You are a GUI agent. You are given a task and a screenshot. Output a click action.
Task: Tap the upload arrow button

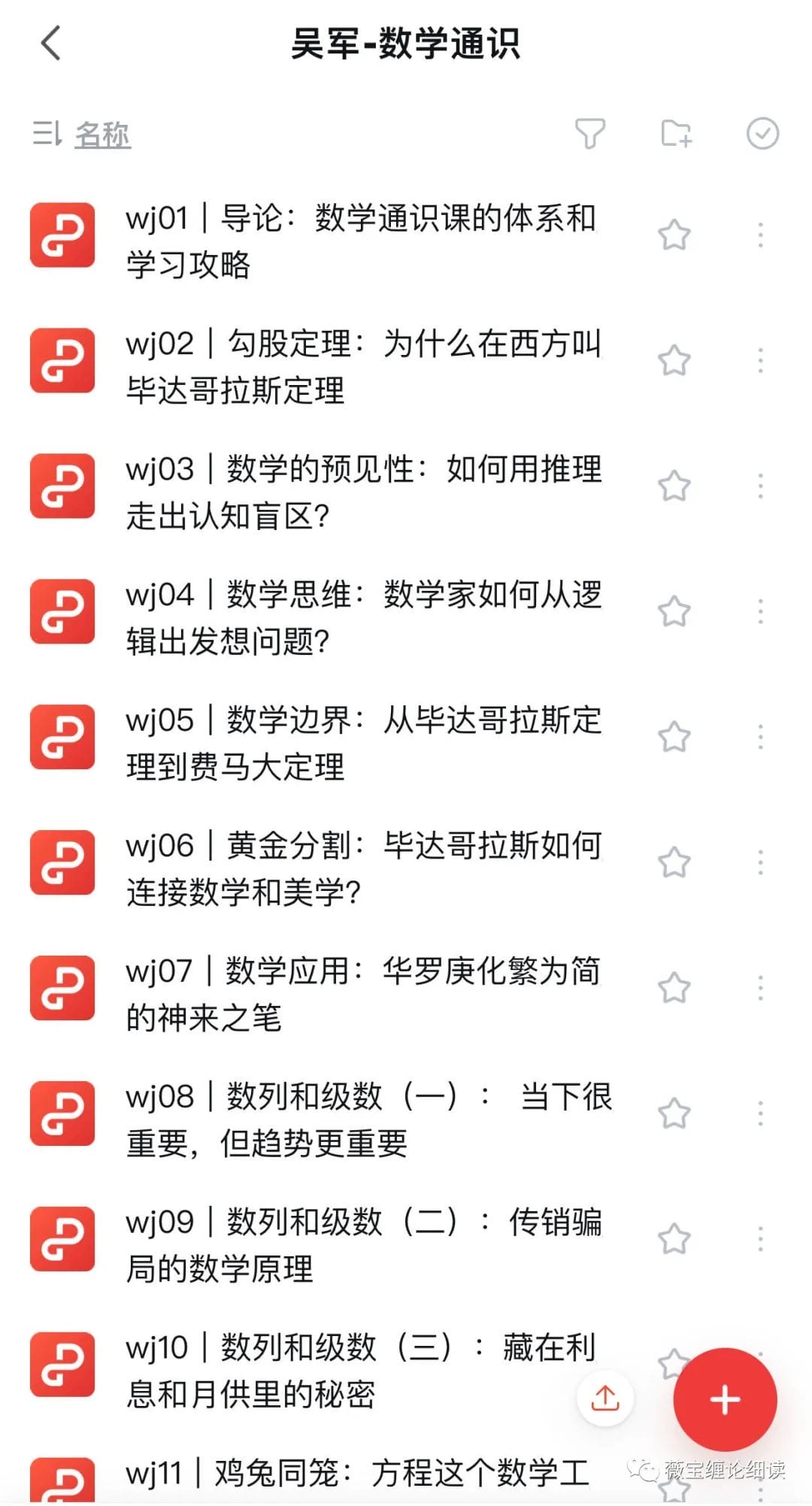click(605, 1398)
